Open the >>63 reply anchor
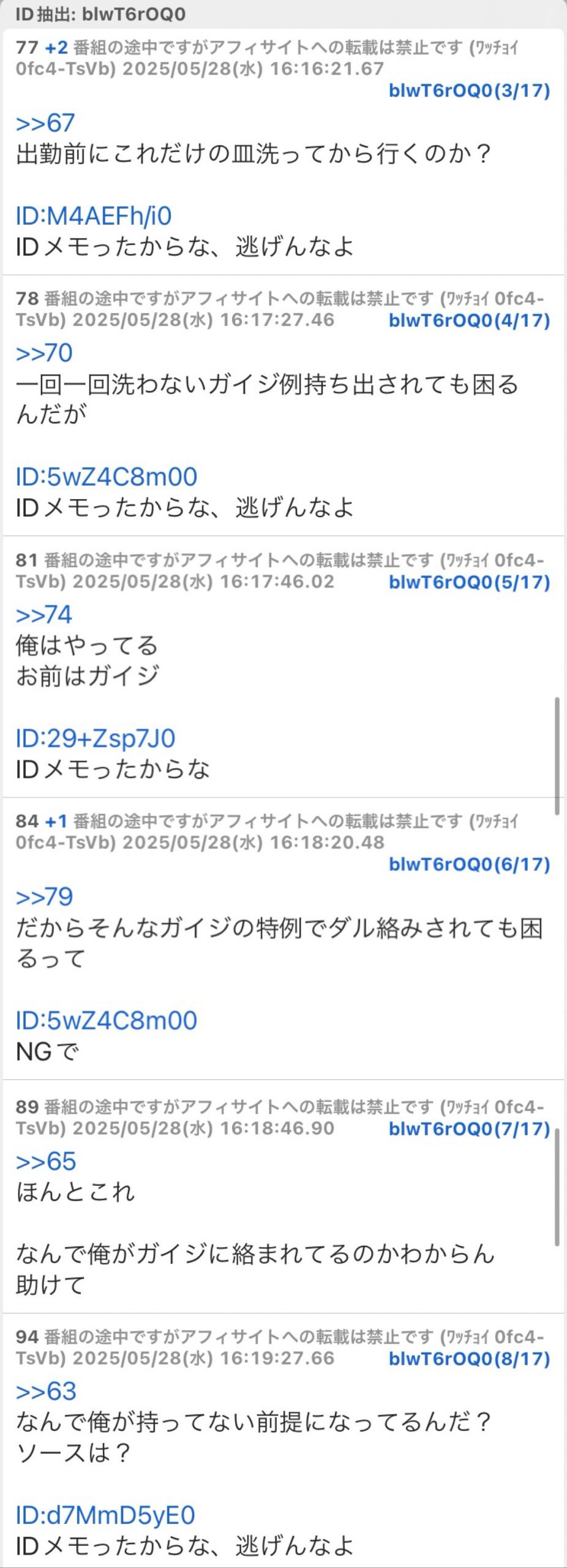Image resolution: width=567 pixels, height=1568 pixels. click(46, 1391)
